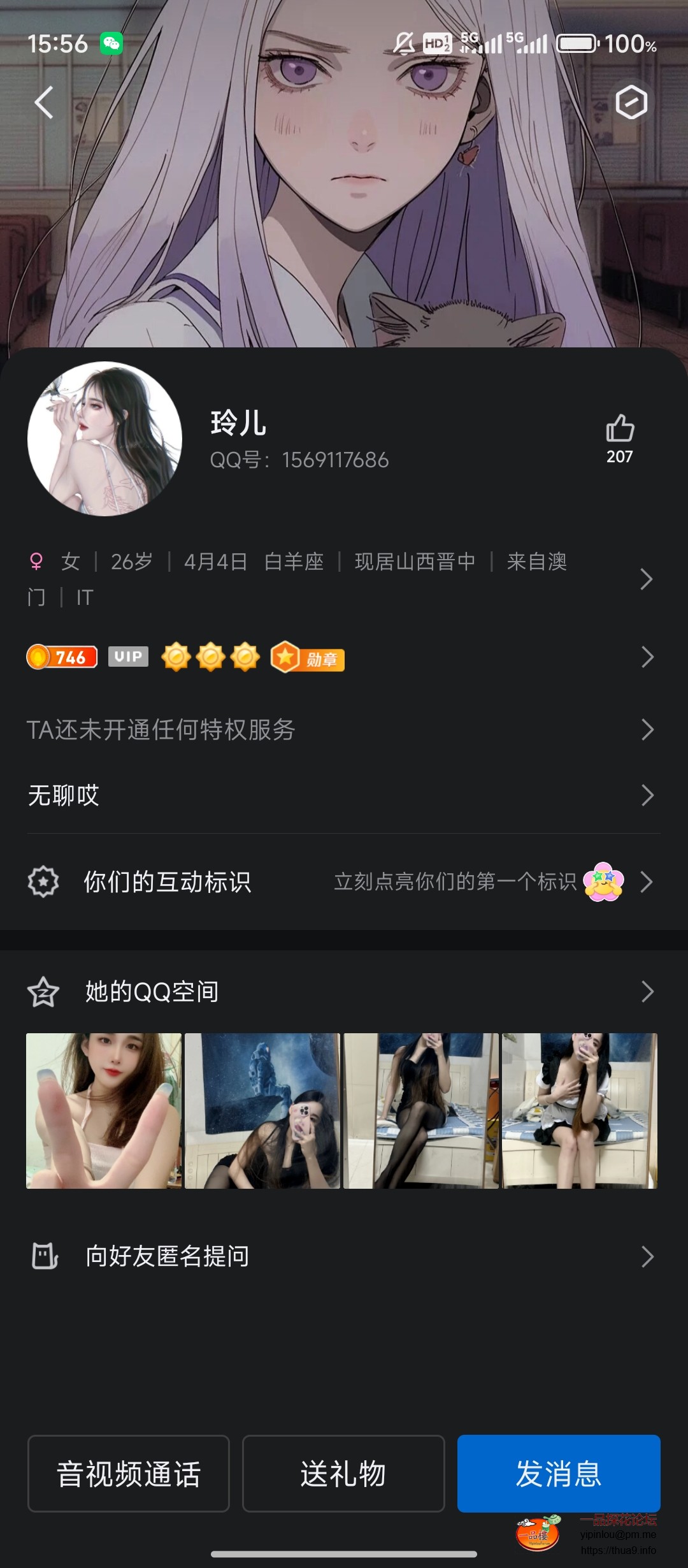The width and height of the screenshot is (688, 1568).
Task: Click the female gender symbol
Action: [x=35, y=562]
